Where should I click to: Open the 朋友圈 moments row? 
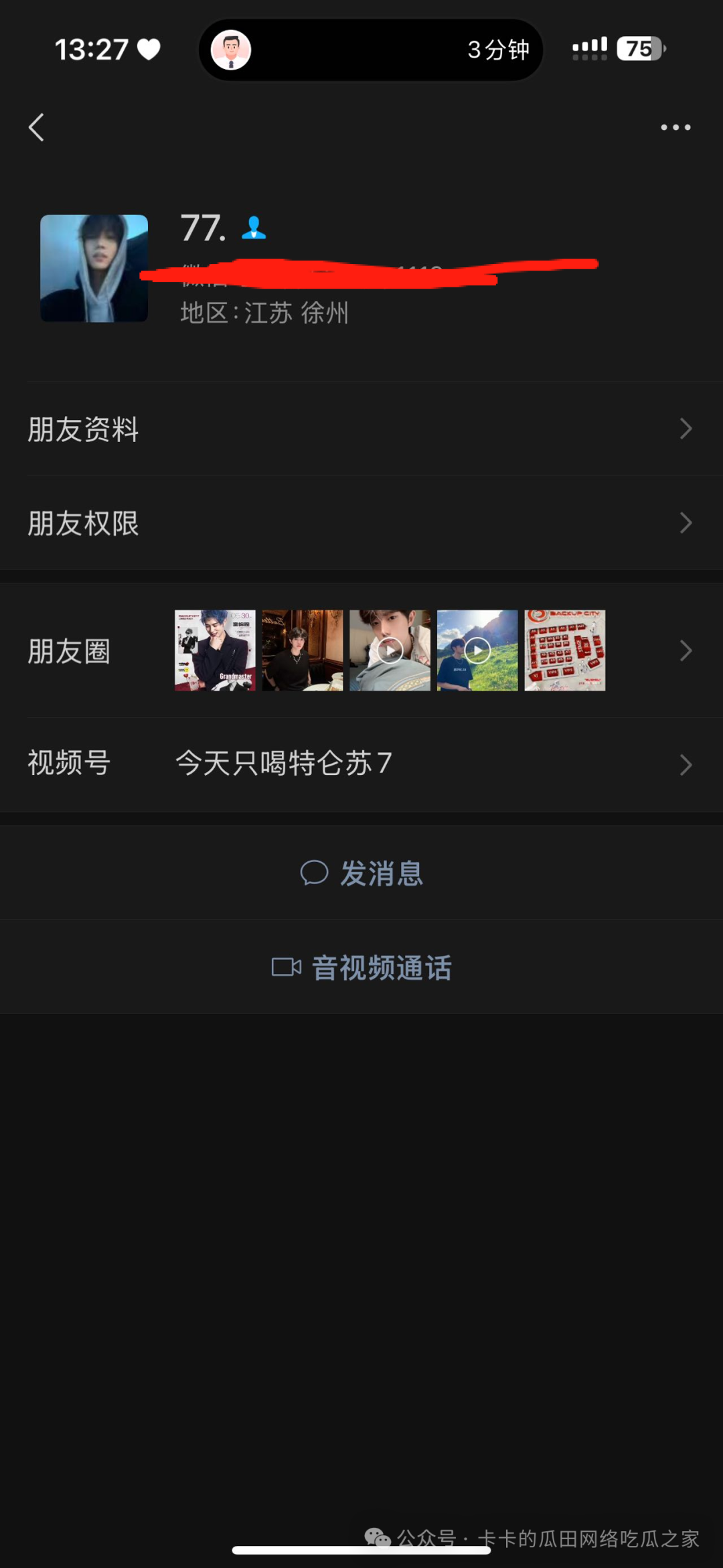tap(361, 651)
